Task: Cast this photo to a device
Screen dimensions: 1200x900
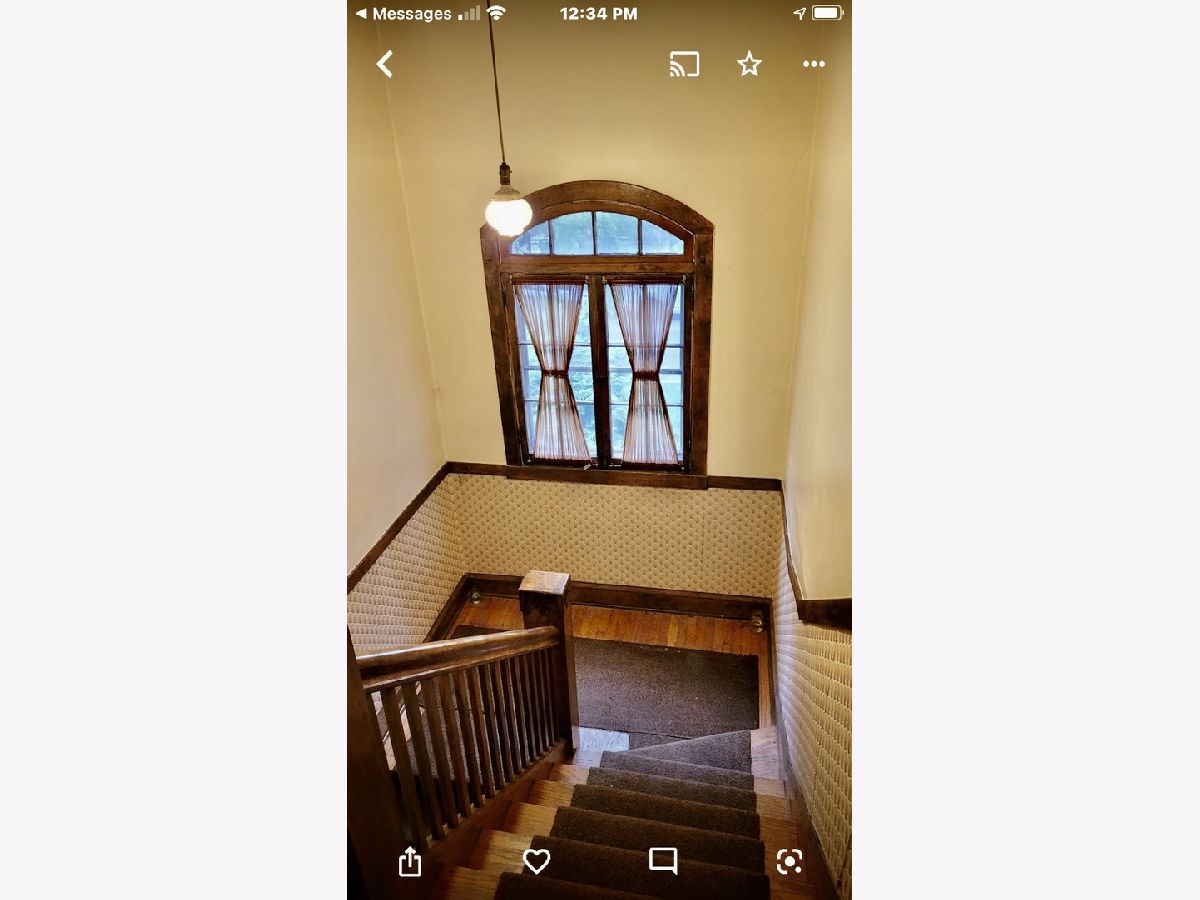Action: point(684,64)
